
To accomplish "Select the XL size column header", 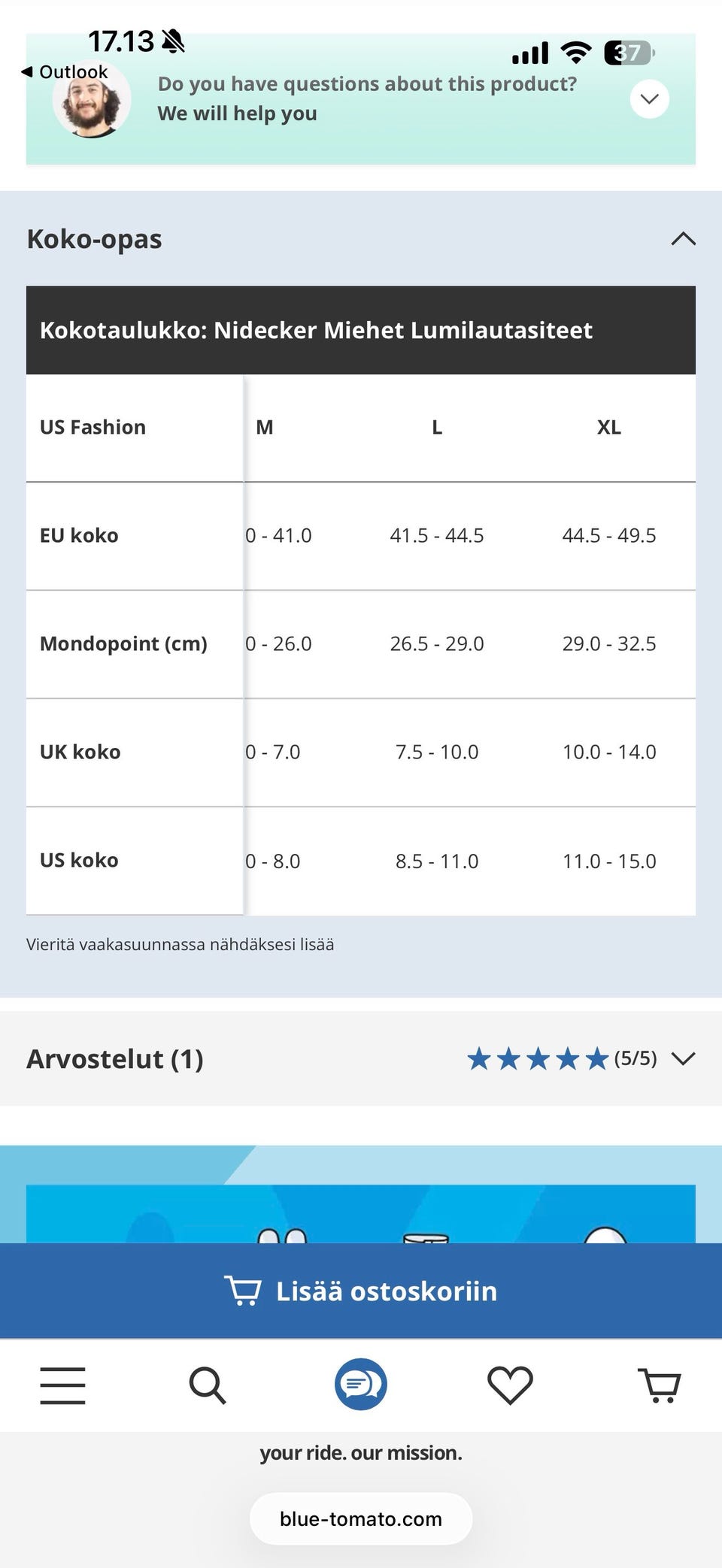I will pos(609,427).
